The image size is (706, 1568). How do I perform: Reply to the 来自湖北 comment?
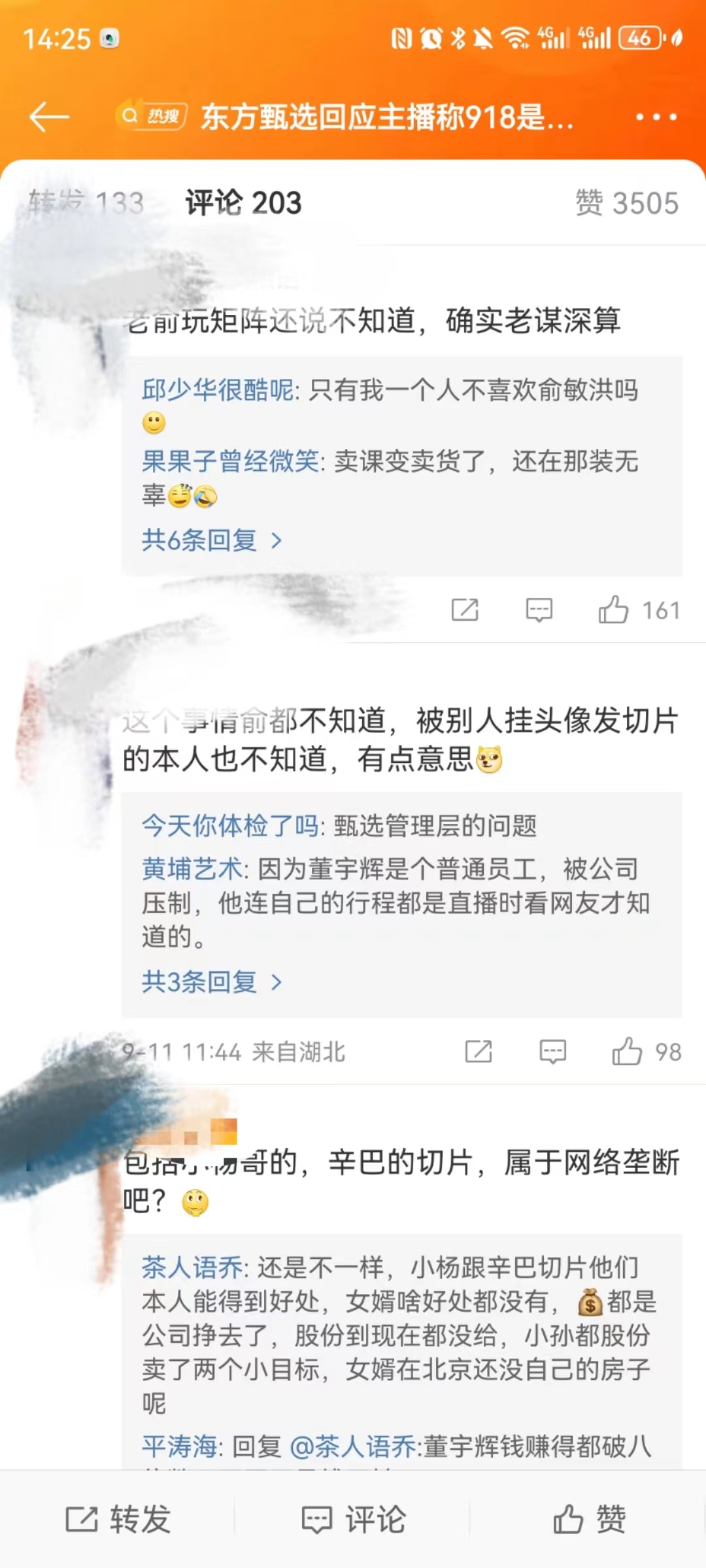coord(553,1052)
